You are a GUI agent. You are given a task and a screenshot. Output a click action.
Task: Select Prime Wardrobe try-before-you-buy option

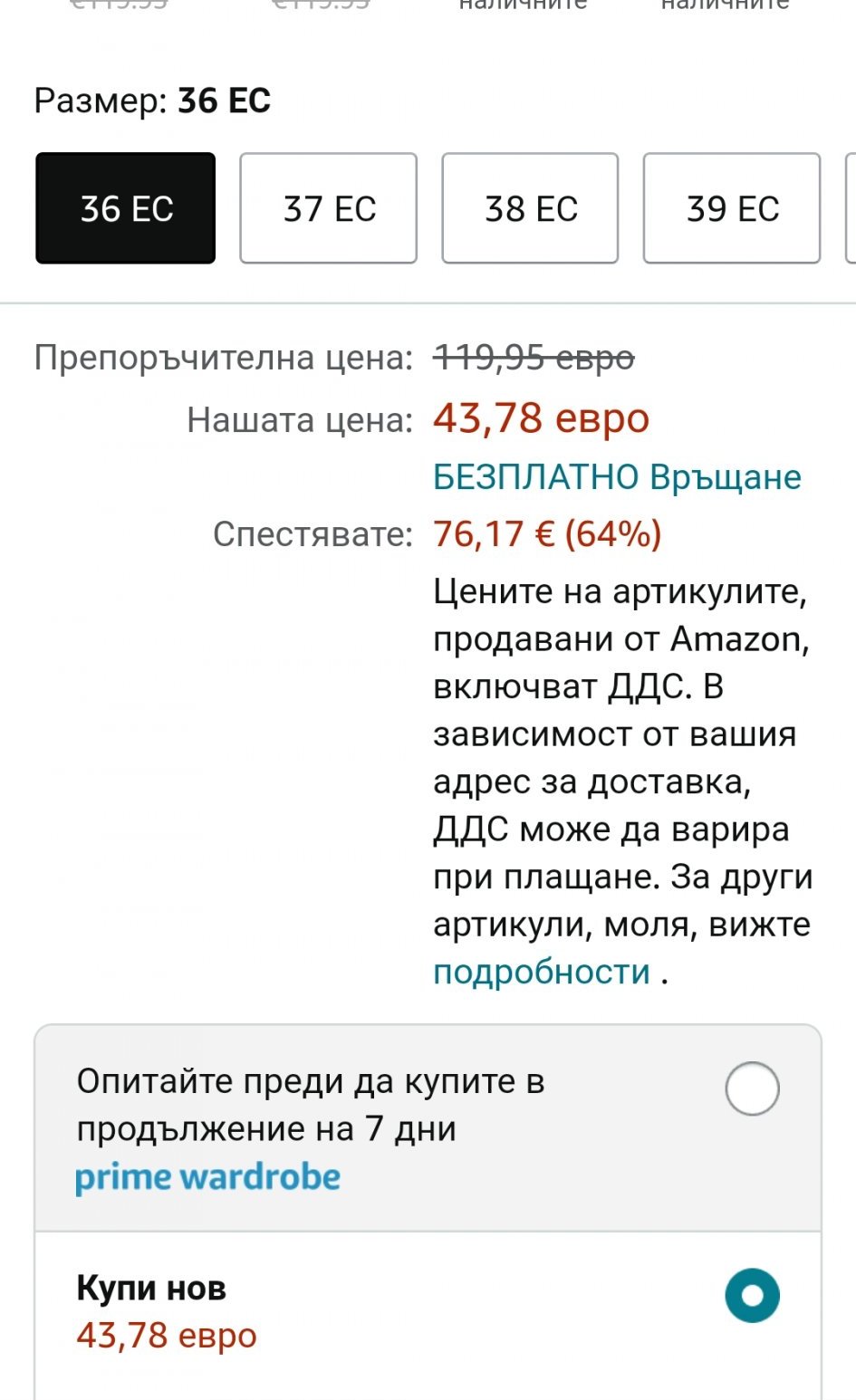(x=752, y=1088)
